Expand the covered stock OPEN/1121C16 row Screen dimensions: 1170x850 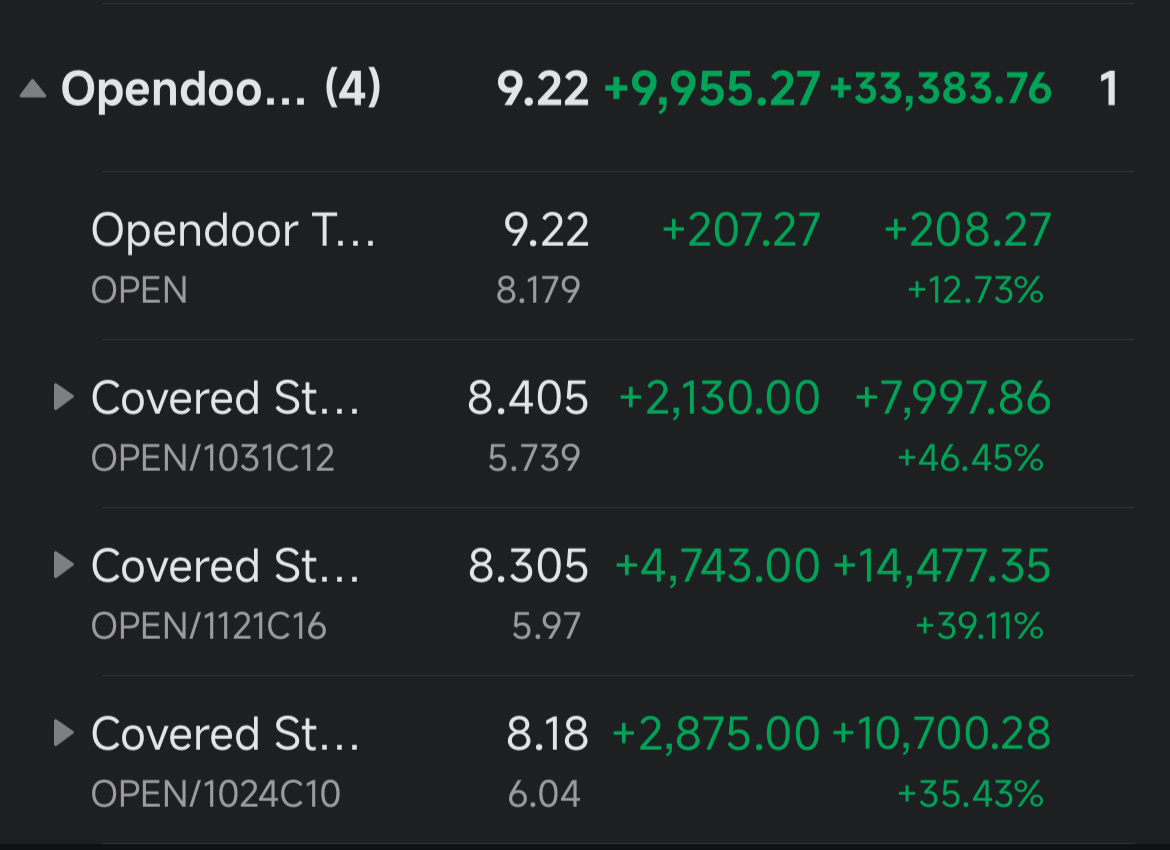pyautogui.click(x=64, y=566)
